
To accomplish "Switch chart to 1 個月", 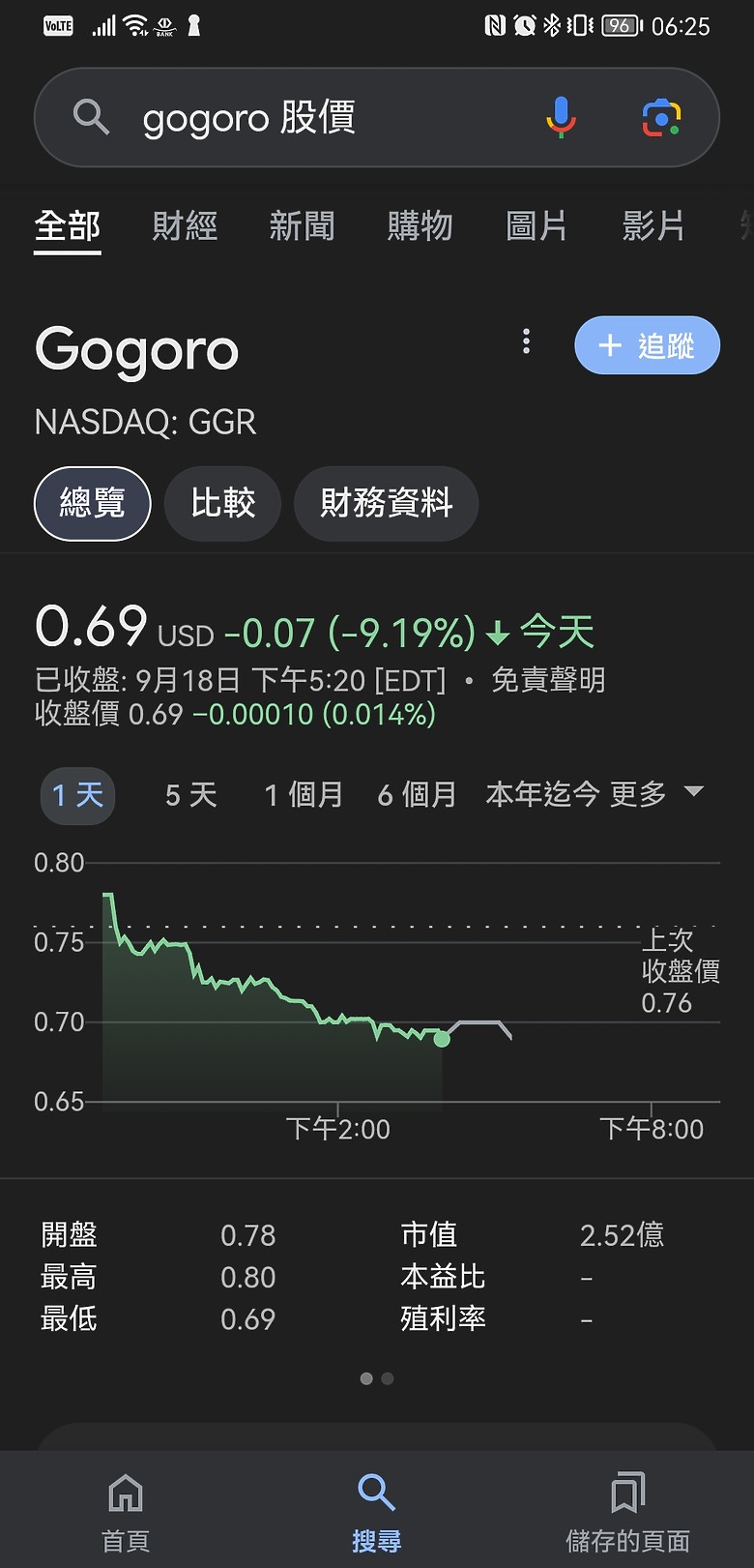I will tap(304, 795).
